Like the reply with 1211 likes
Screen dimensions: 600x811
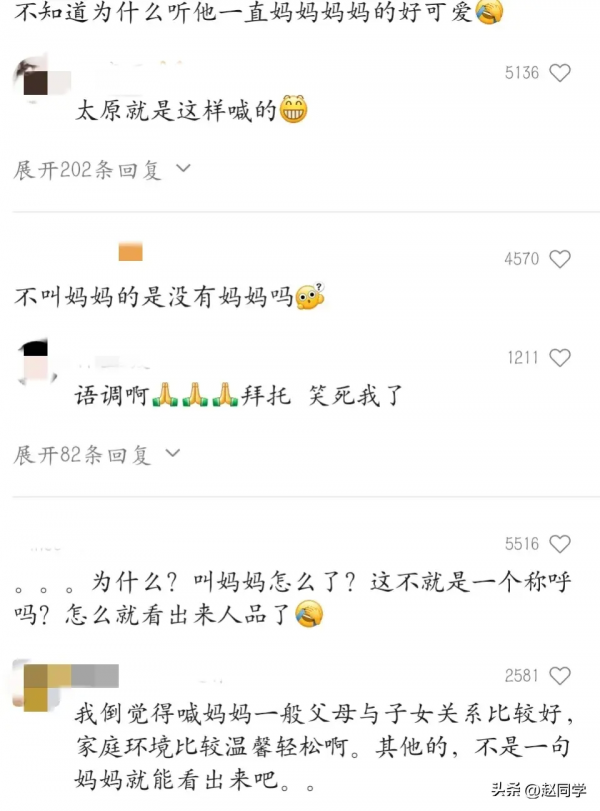560,358
